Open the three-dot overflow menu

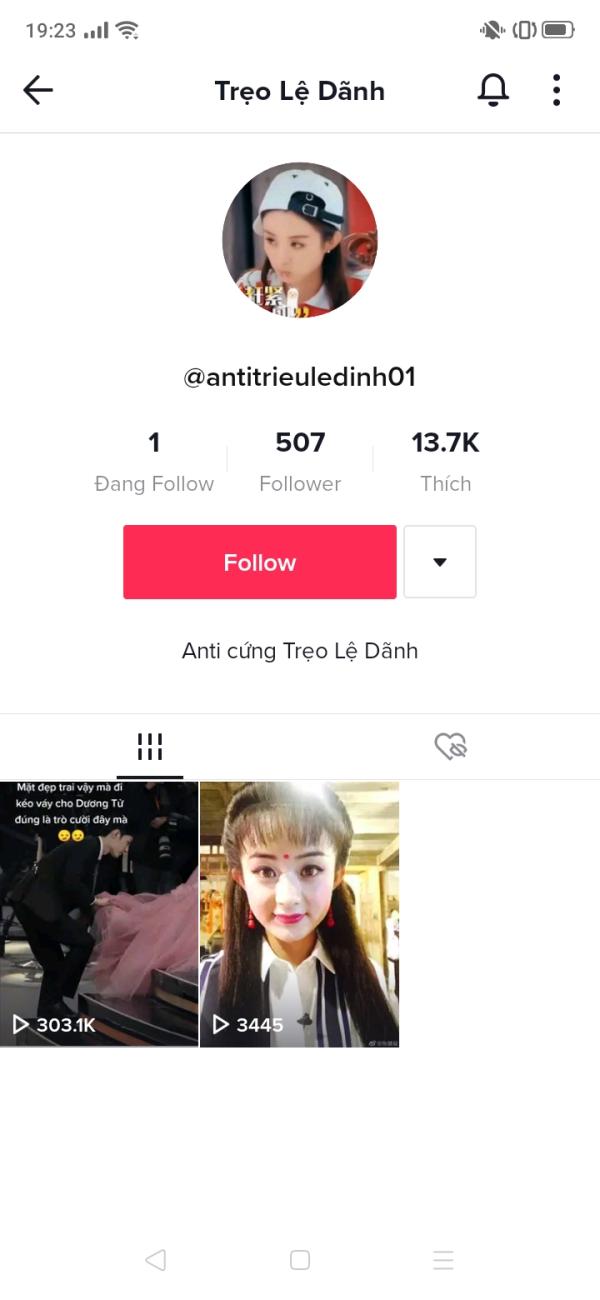pos(556,91)
